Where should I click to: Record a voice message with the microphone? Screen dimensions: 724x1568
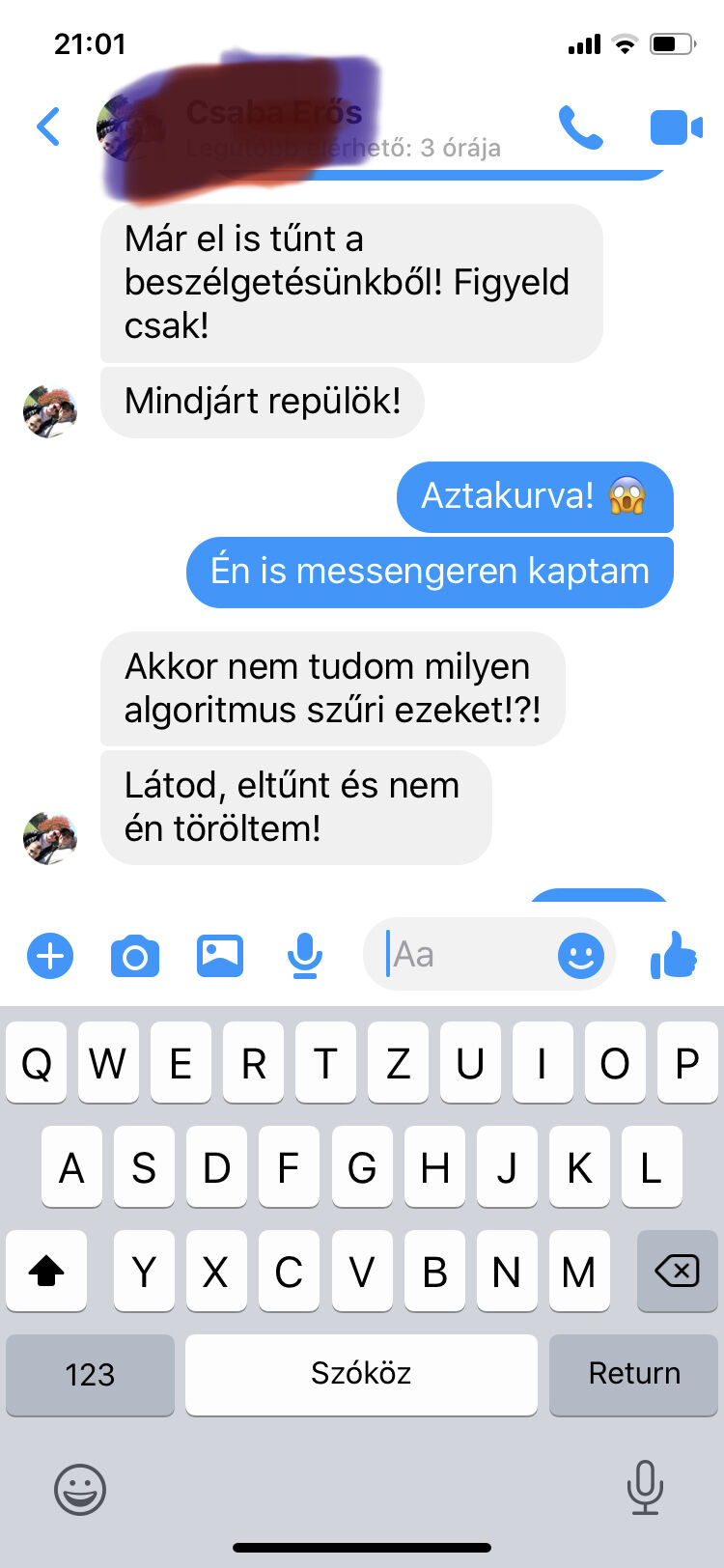click(305, 956)
